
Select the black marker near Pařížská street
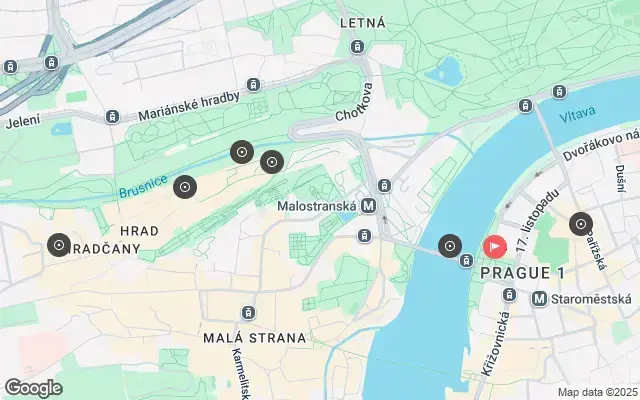tap(580, 225)
